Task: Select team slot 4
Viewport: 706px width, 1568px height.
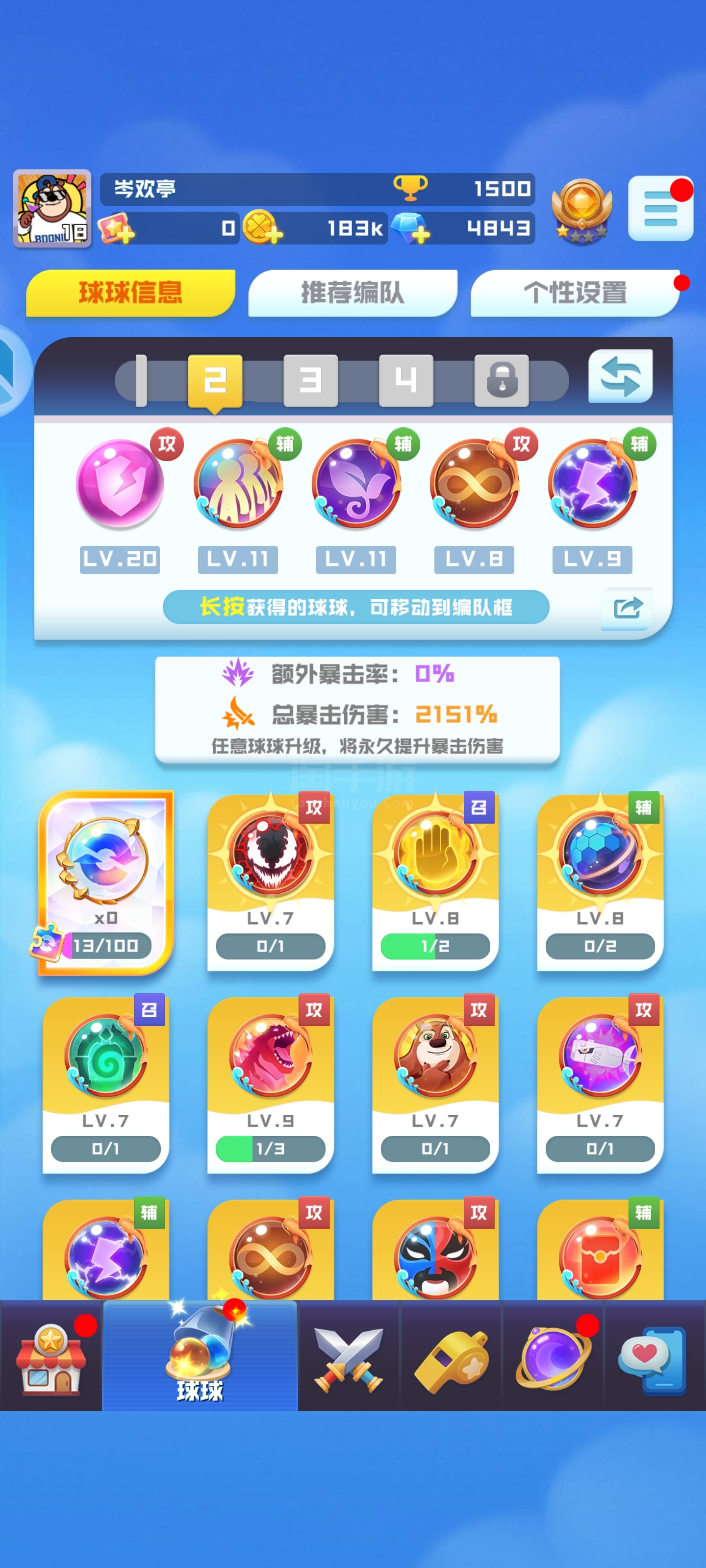Action: coord(405,380)
